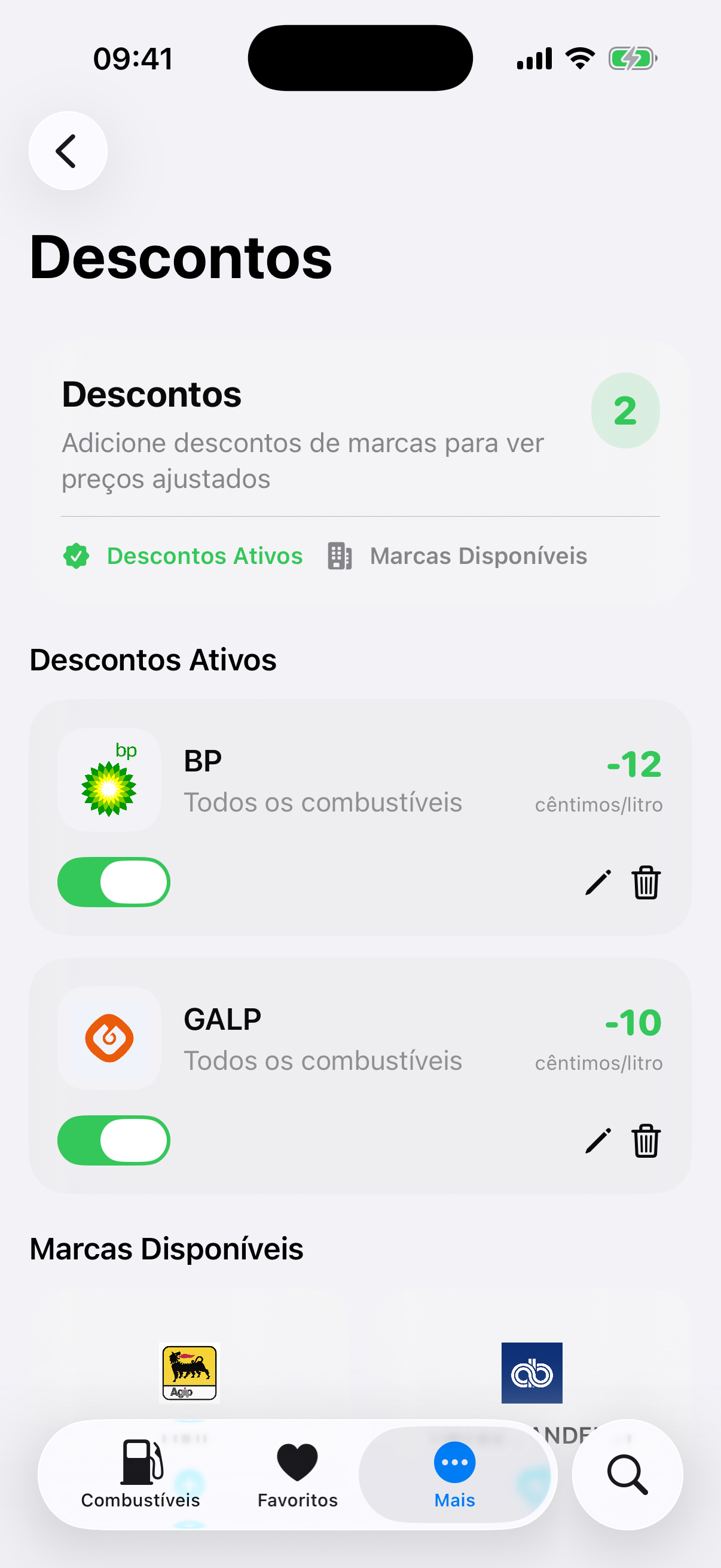Image resolution: width=721 pixels, height=1568 pixels.
Task: Open the search magnifier button
Action: point(627,1474)
